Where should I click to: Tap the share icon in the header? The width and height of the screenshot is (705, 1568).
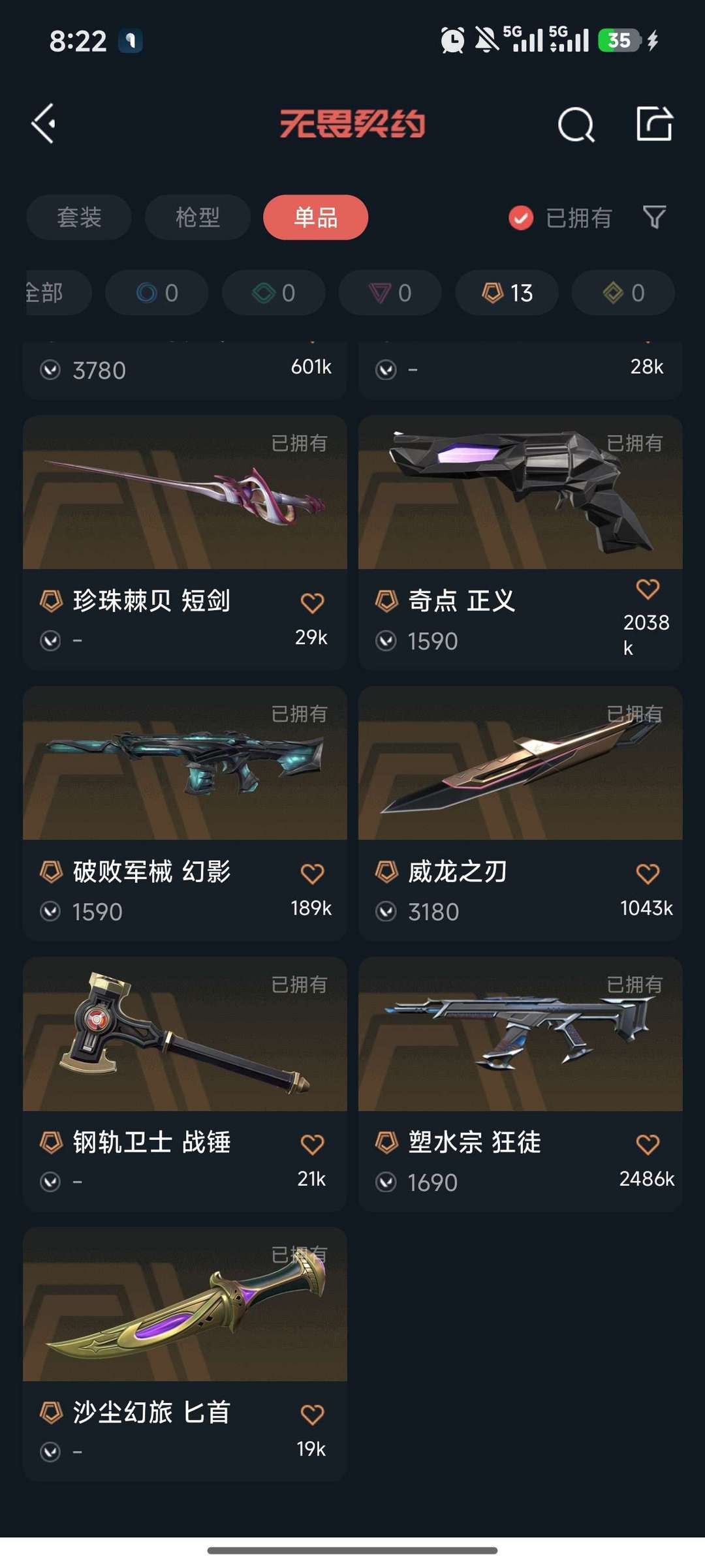(654, 123)
